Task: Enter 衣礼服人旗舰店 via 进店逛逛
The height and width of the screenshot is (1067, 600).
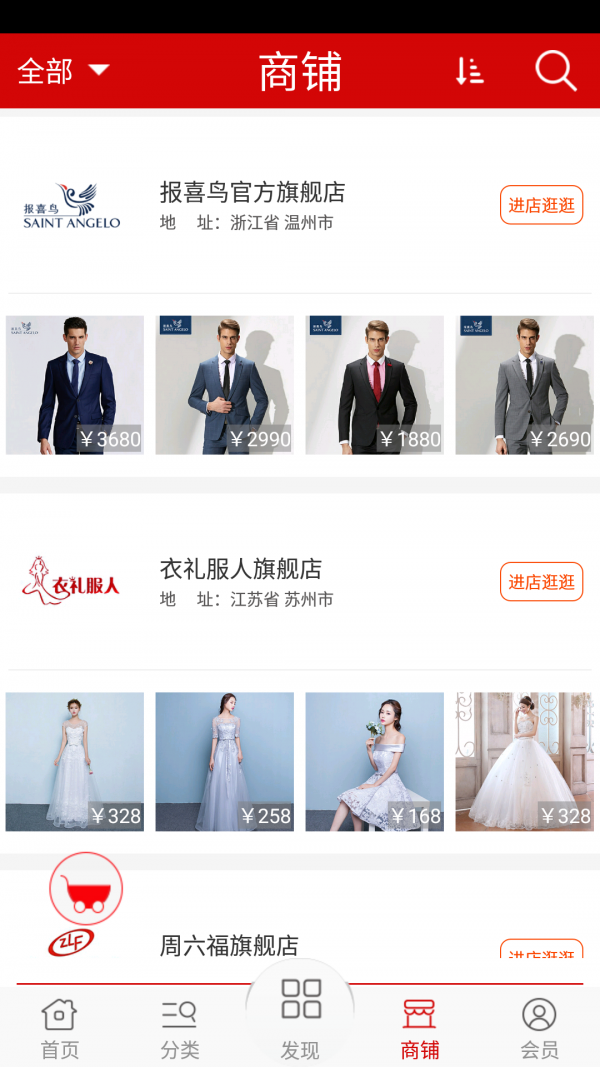Action: [x=541, y=582]
